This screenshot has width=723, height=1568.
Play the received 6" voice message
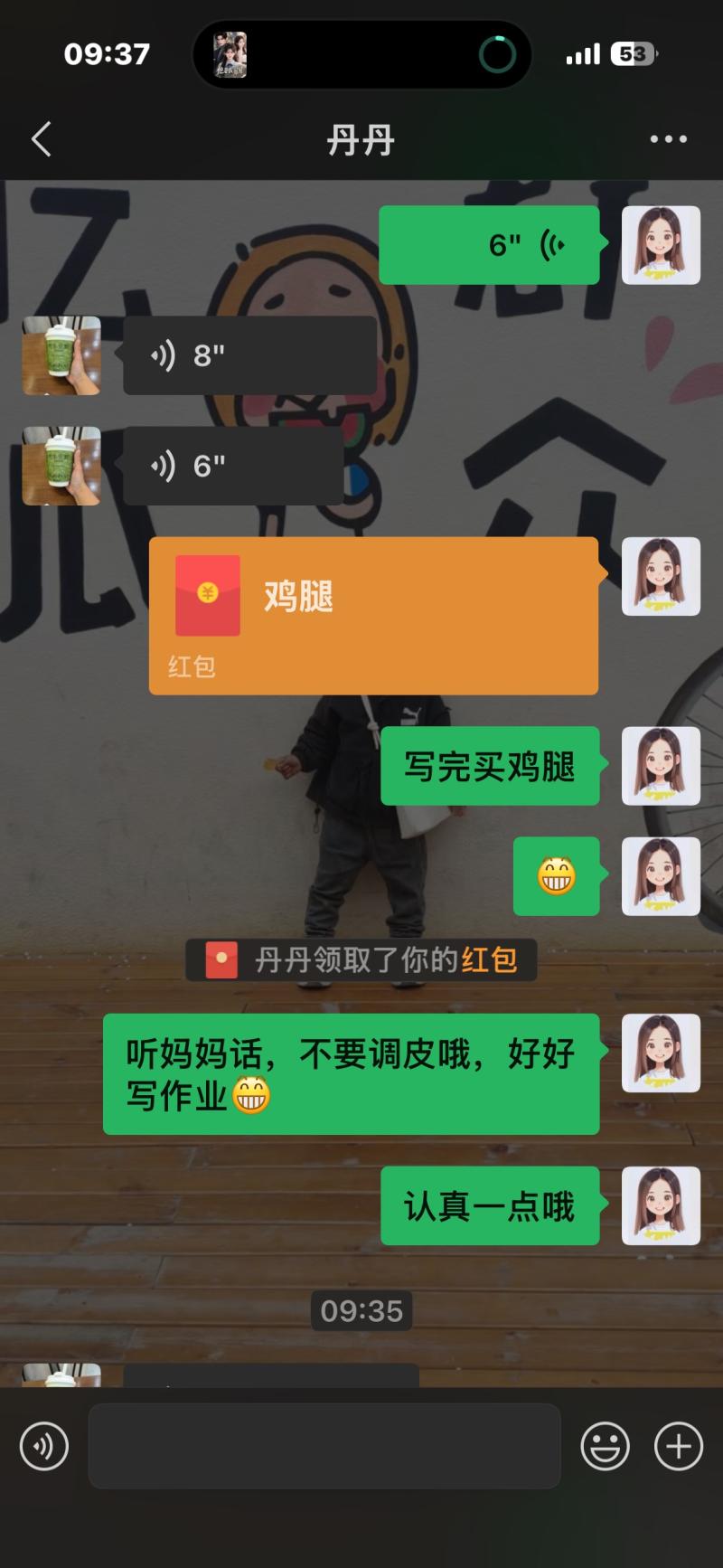233,466
